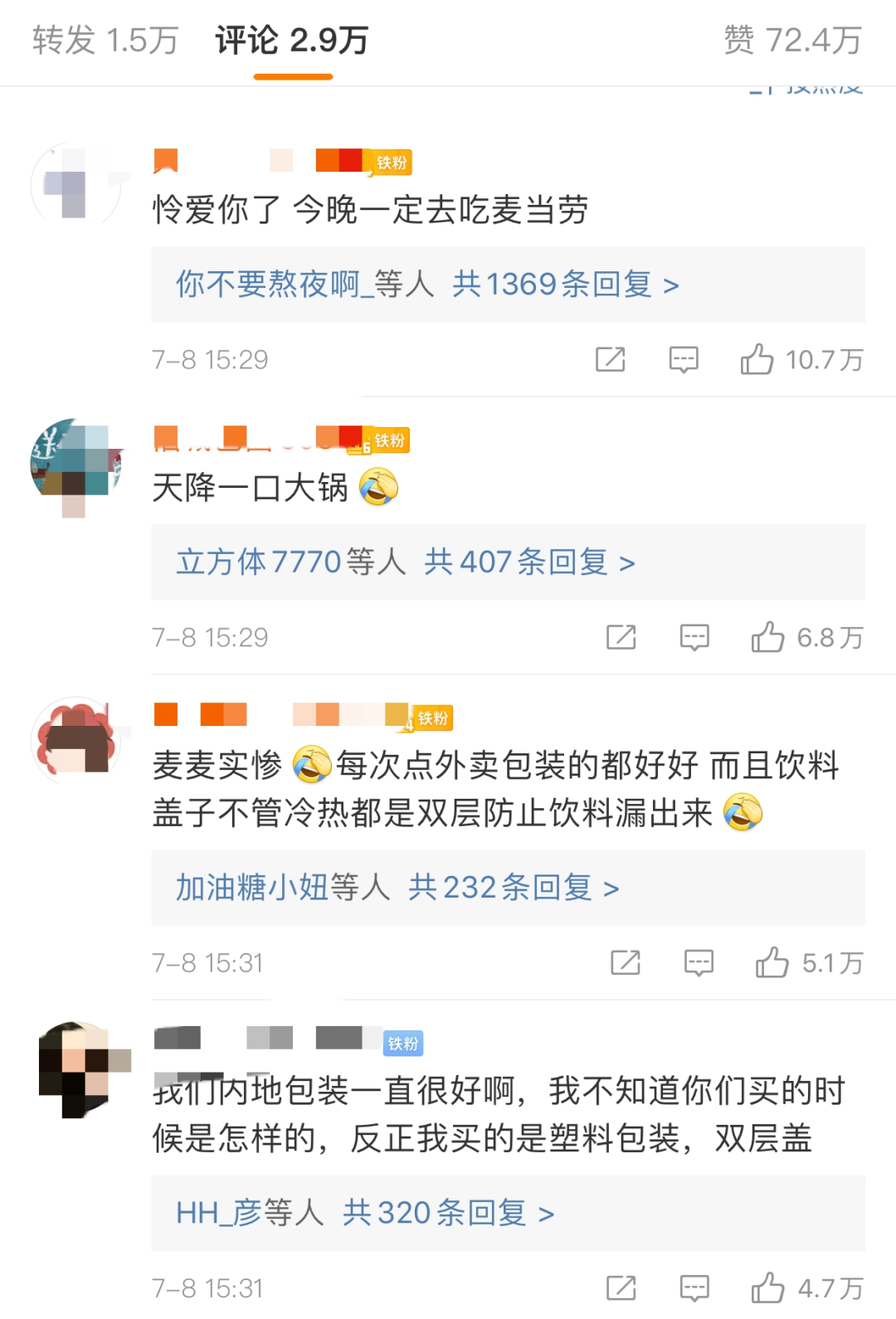Open the 共232条回复 replies thread
Image resolution: width=896 pixels, height=1319 pixels.
513,888
